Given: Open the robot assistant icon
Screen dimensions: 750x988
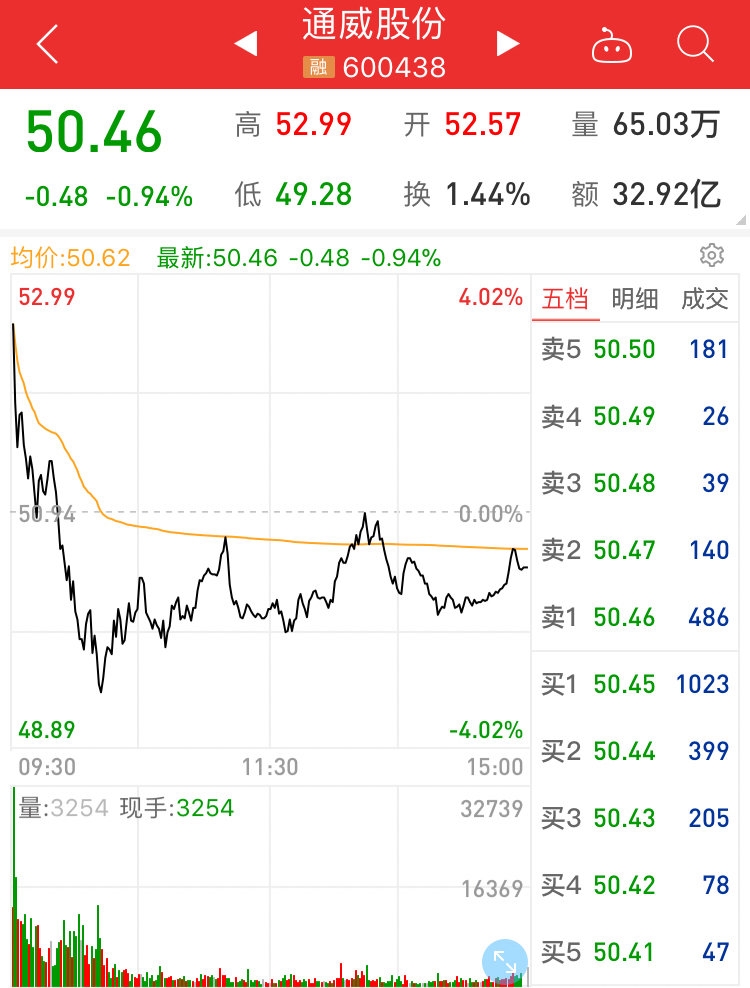Looking at the screenshot, I should pos(611,45).
